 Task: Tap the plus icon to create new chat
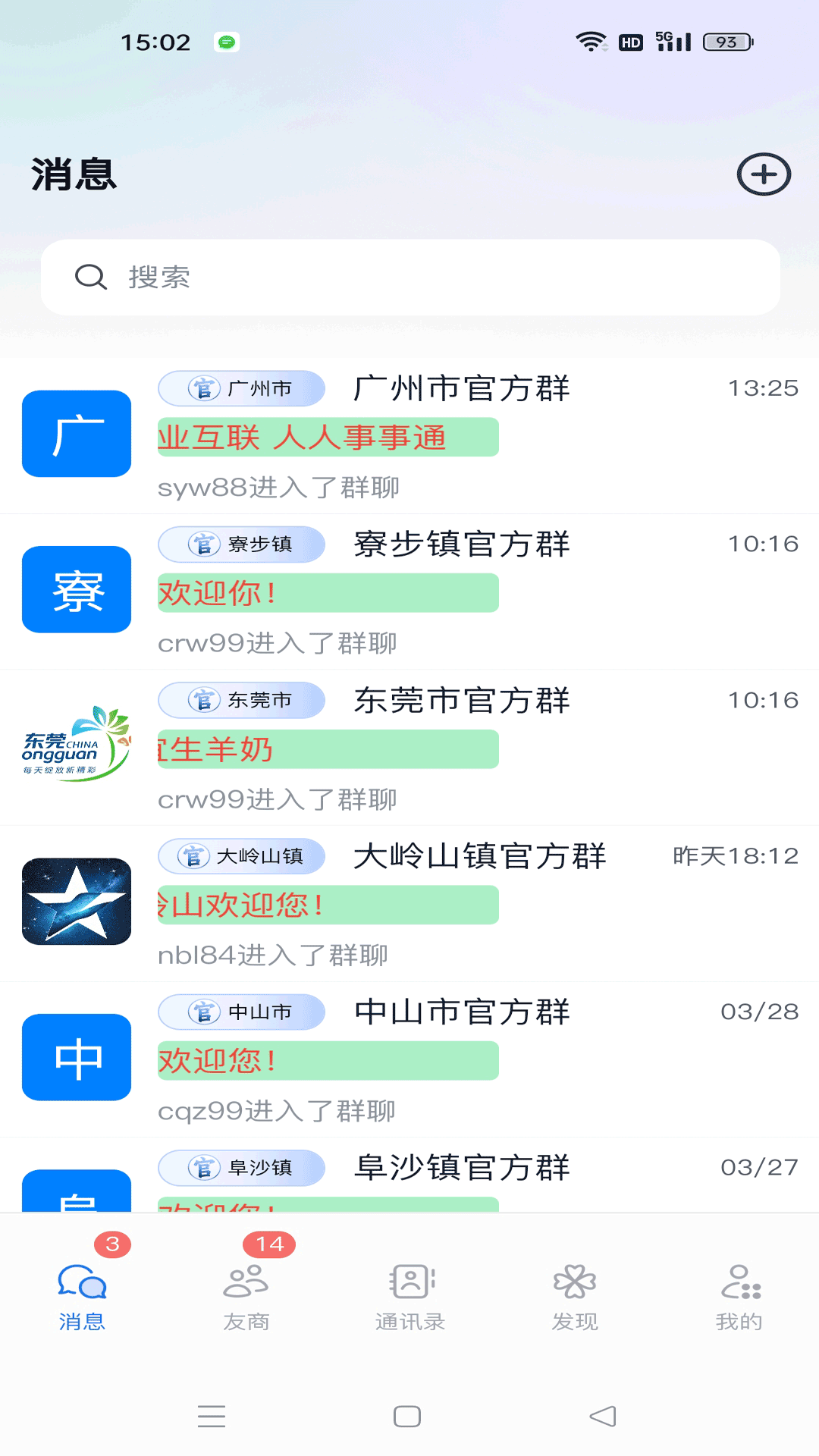coord(764,173)
